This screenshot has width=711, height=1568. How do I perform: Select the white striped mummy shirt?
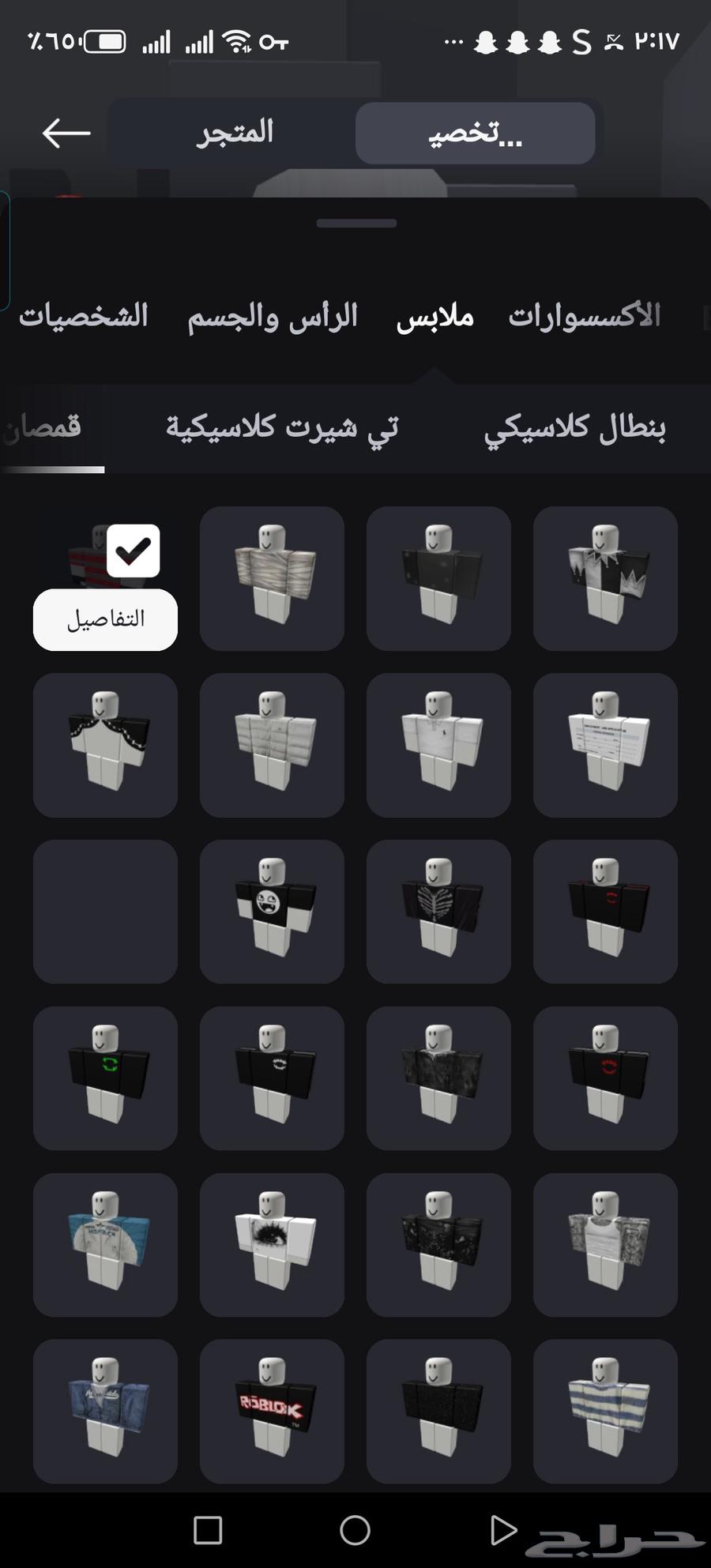(272, 579)
